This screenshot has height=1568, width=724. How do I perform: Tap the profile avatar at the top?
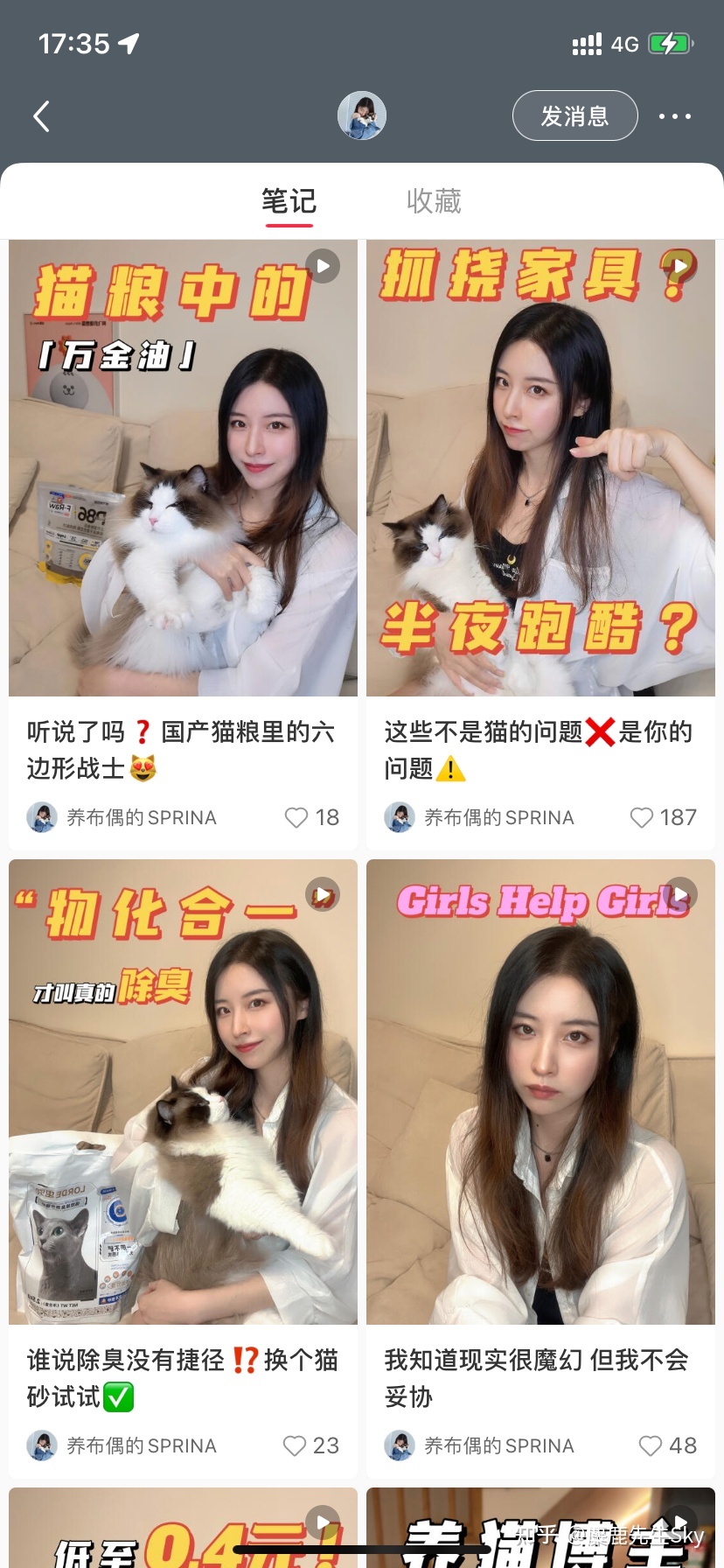(x=361, y=115)
